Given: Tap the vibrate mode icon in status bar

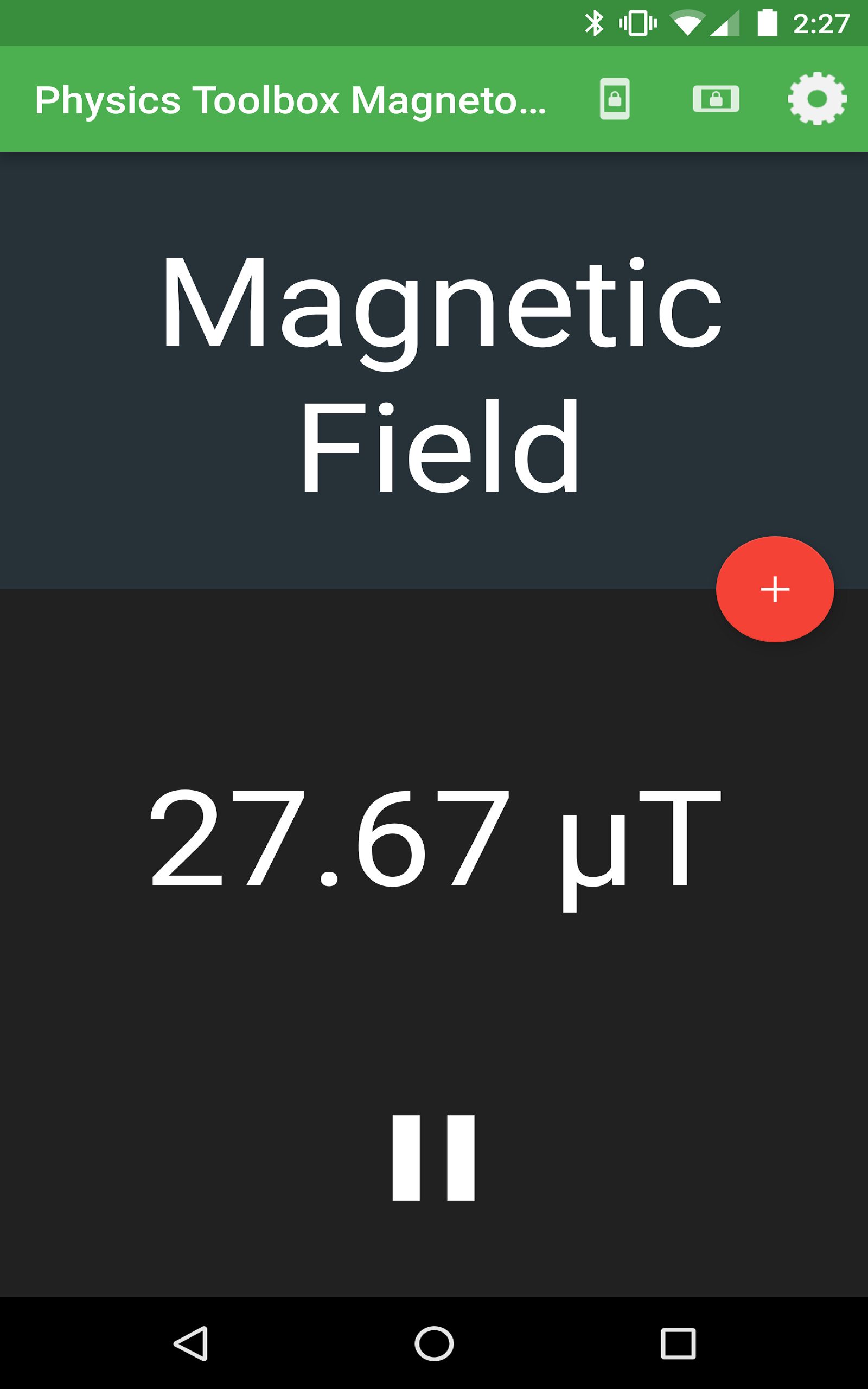Looking at the screenshot, I should pyautogui.click(x=637, y=22).
